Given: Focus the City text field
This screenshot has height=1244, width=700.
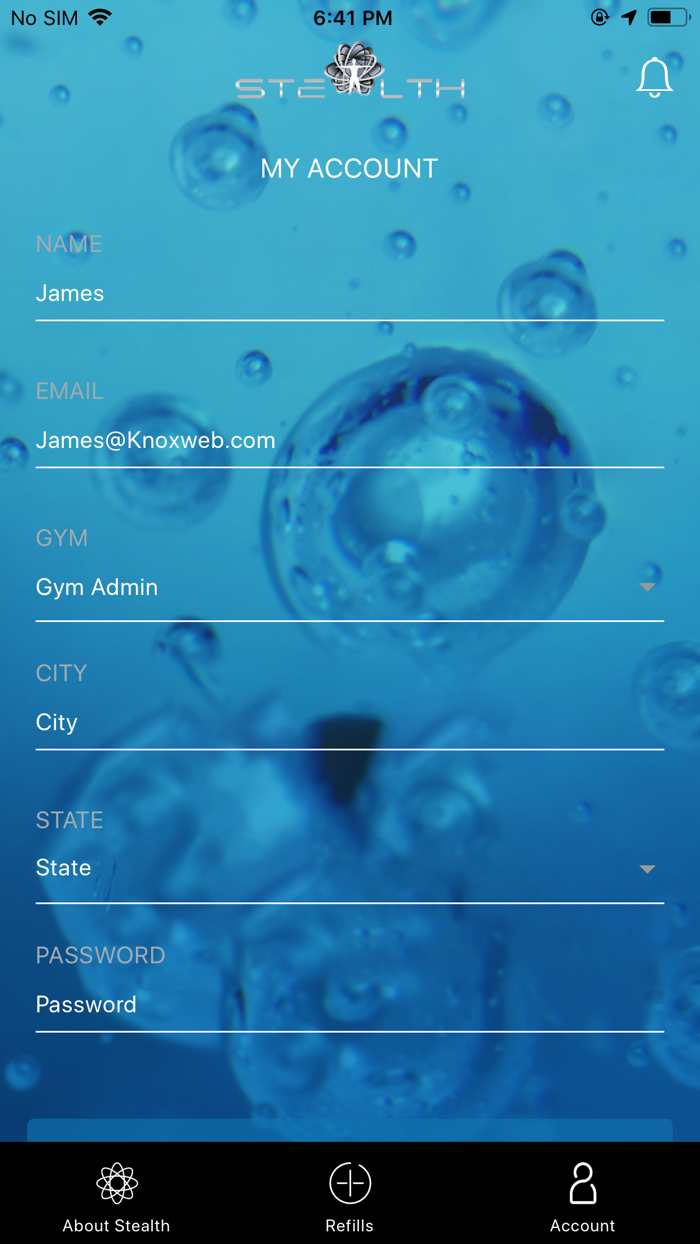Looking at the screenshot, I should pos(349,723).
